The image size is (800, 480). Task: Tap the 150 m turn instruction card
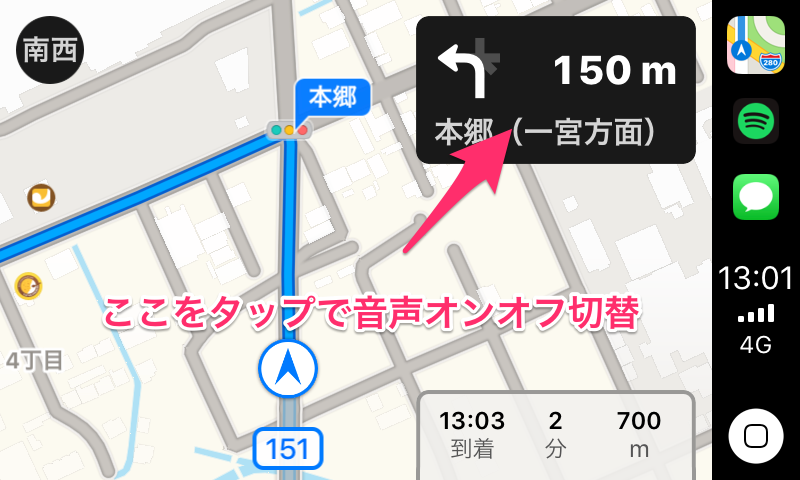click(556, 90)
